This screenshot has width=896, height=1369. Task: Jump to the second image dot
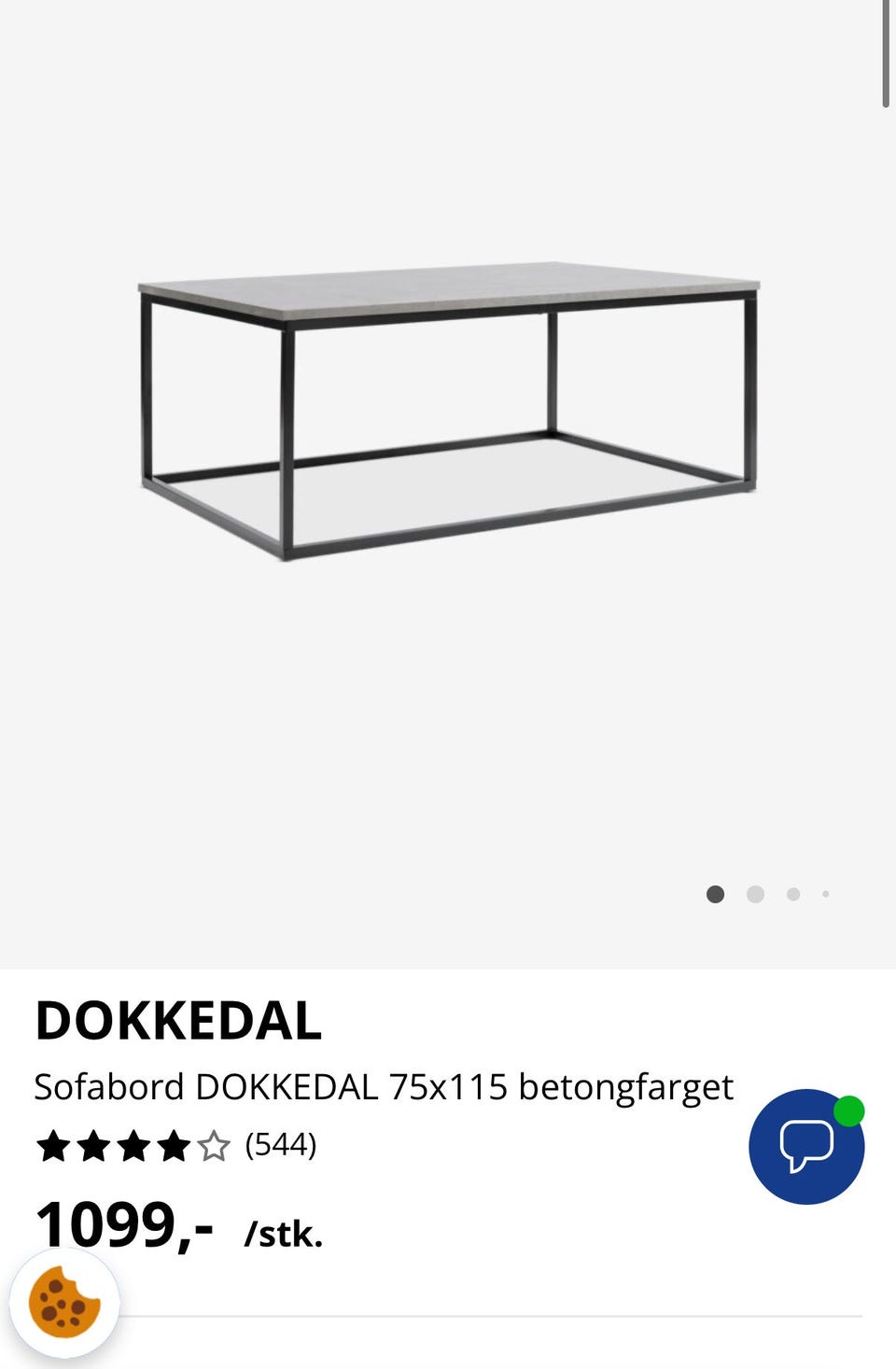(x=755, y=894)
